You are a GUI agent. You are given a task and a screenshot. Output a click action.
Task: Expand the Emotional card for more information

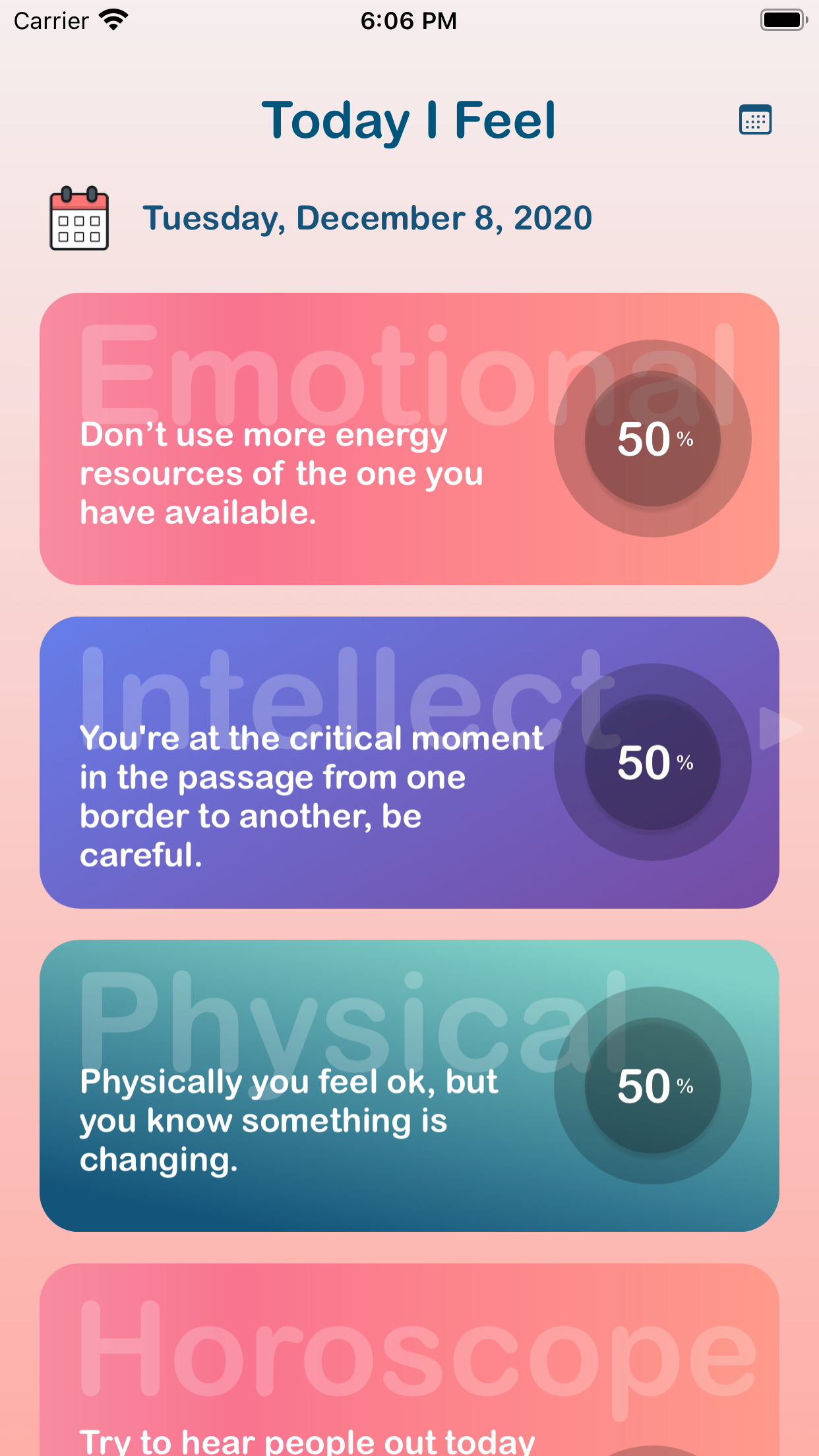(409, 439)
